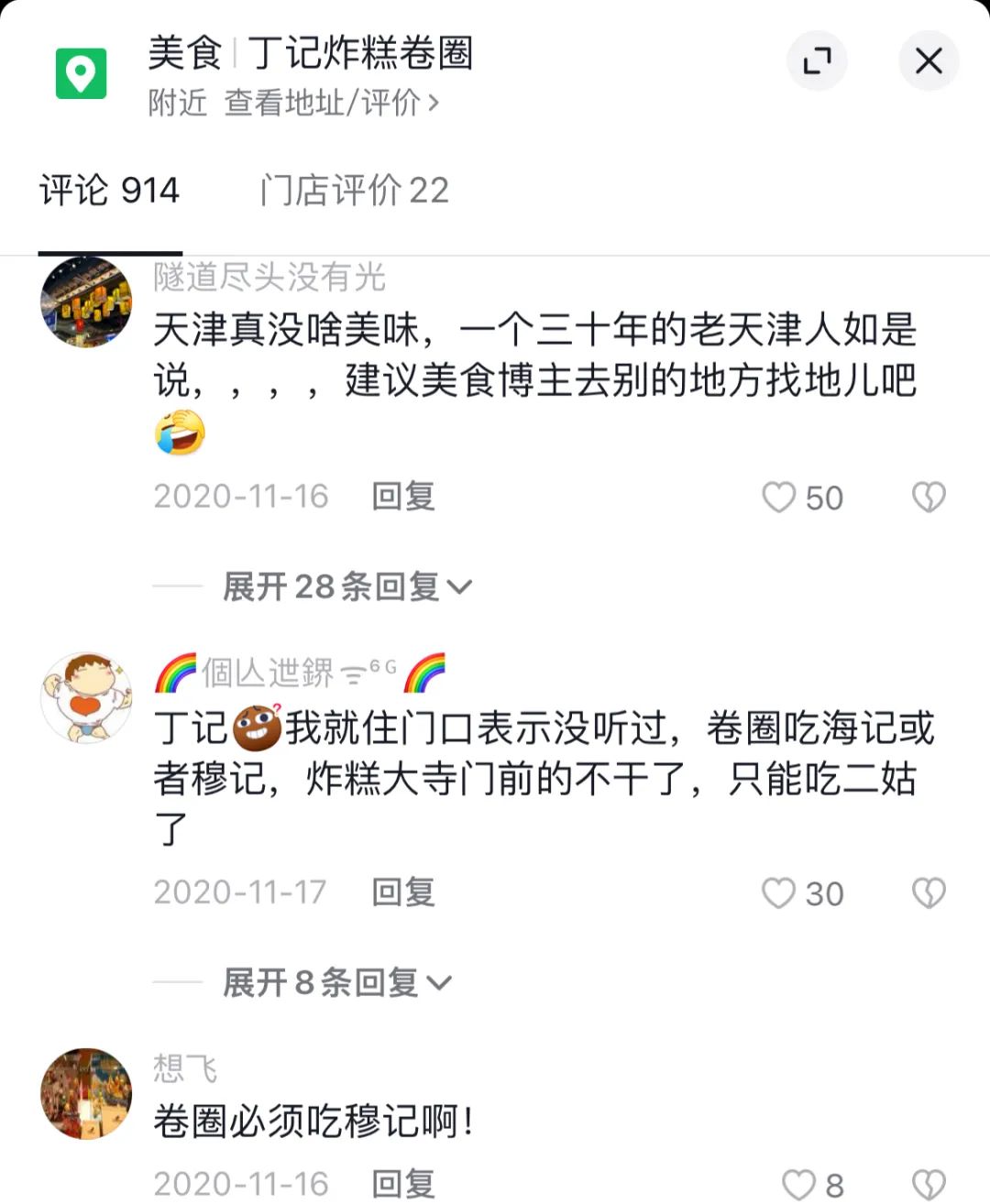Expand 展开28条回复
Image resolution: width=990 pixels, height=1204 pixels.
(346, 586)
